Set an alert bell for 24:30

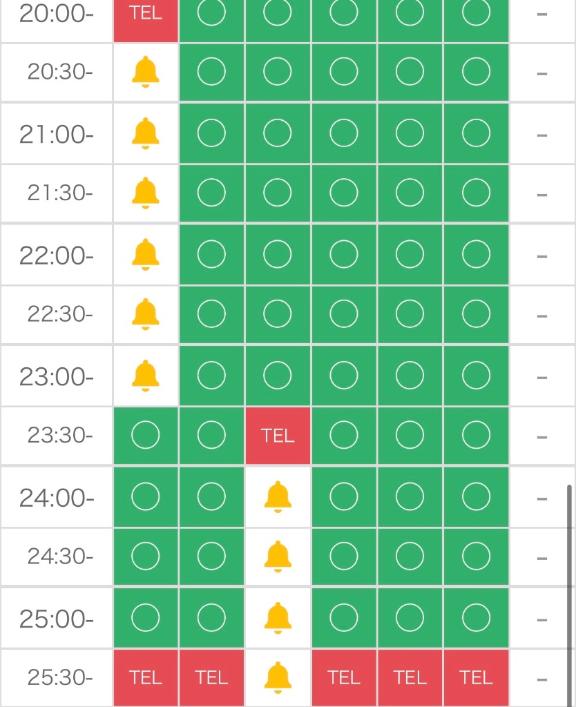[x=277, y=556]
